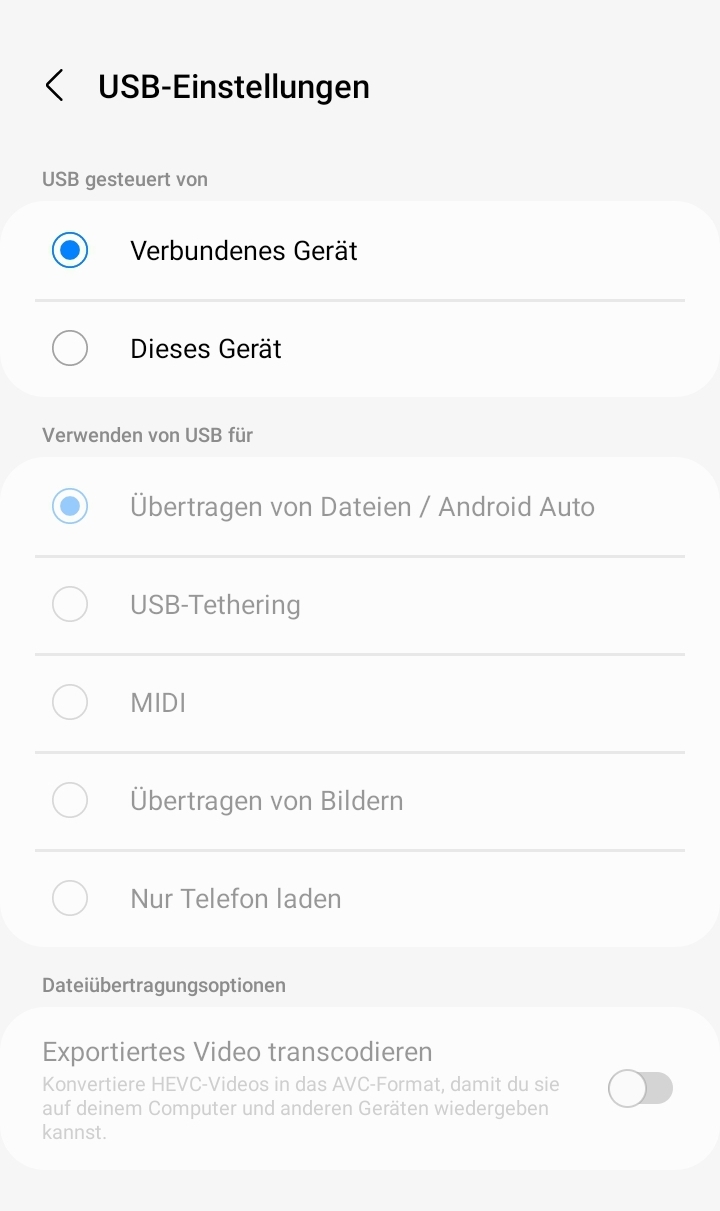The width and height of the screenshot is (720, 1211).
Task: Go back from USB-Einstellungen
Action: (x=55, y=86)
